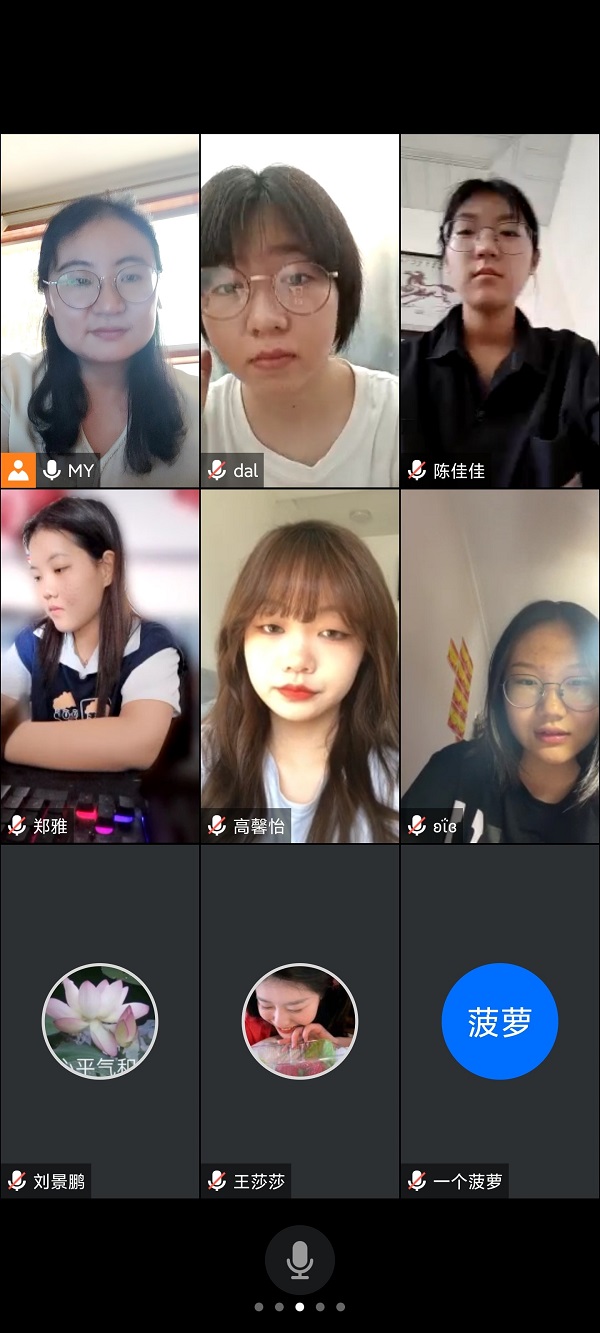Open 刘景鹏's participant tile

pyautogui.click(x=100, y=1021)
